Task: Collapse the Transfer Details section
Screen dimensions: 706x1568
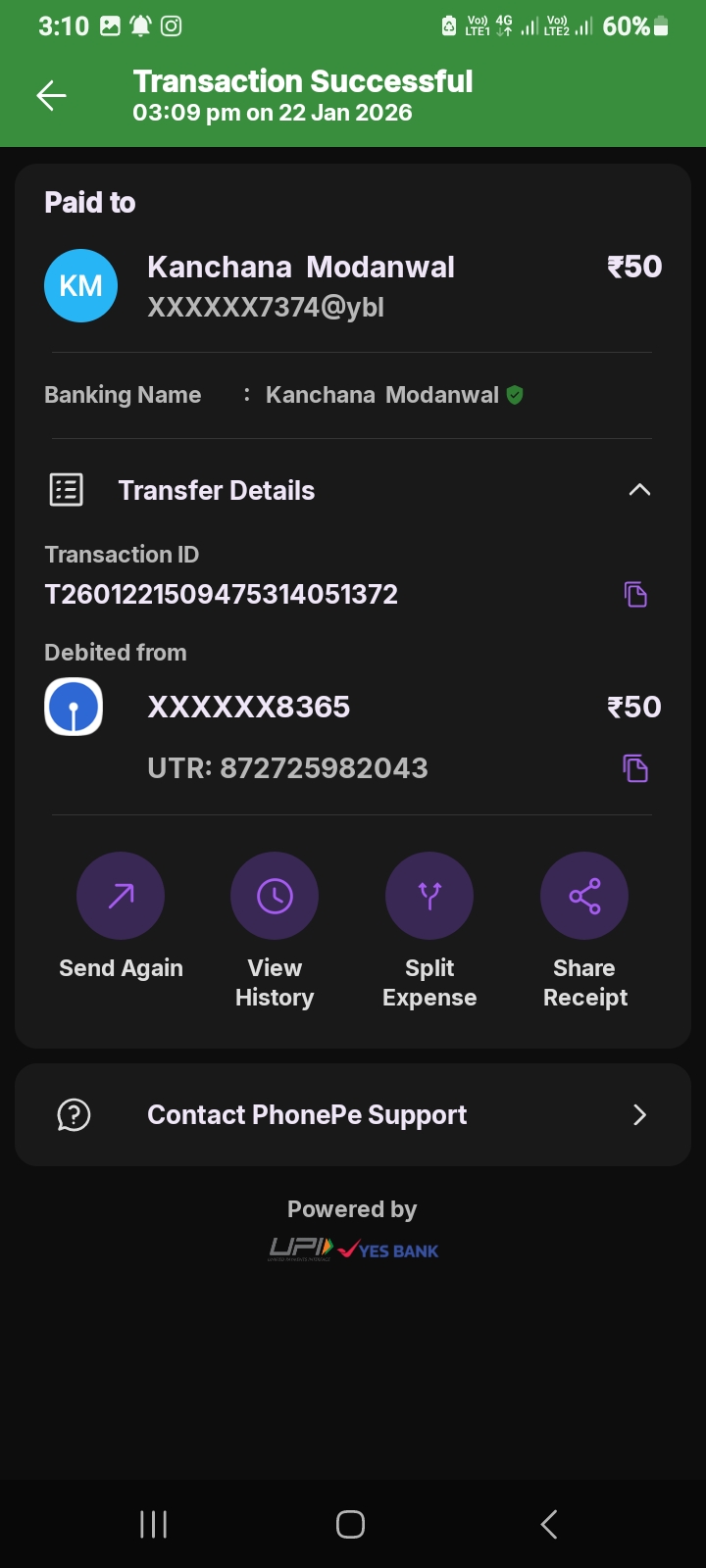Action: 639,490
